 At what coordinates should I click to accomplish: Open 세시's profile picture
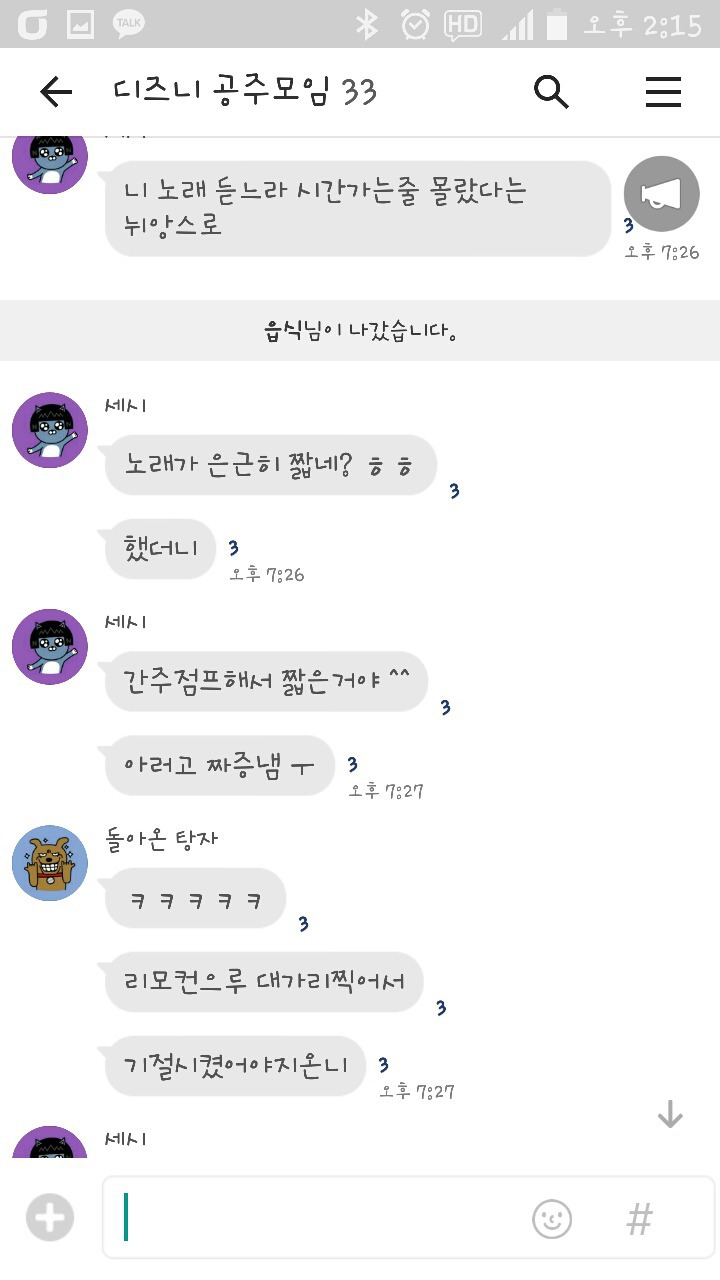tap(48, 429)
